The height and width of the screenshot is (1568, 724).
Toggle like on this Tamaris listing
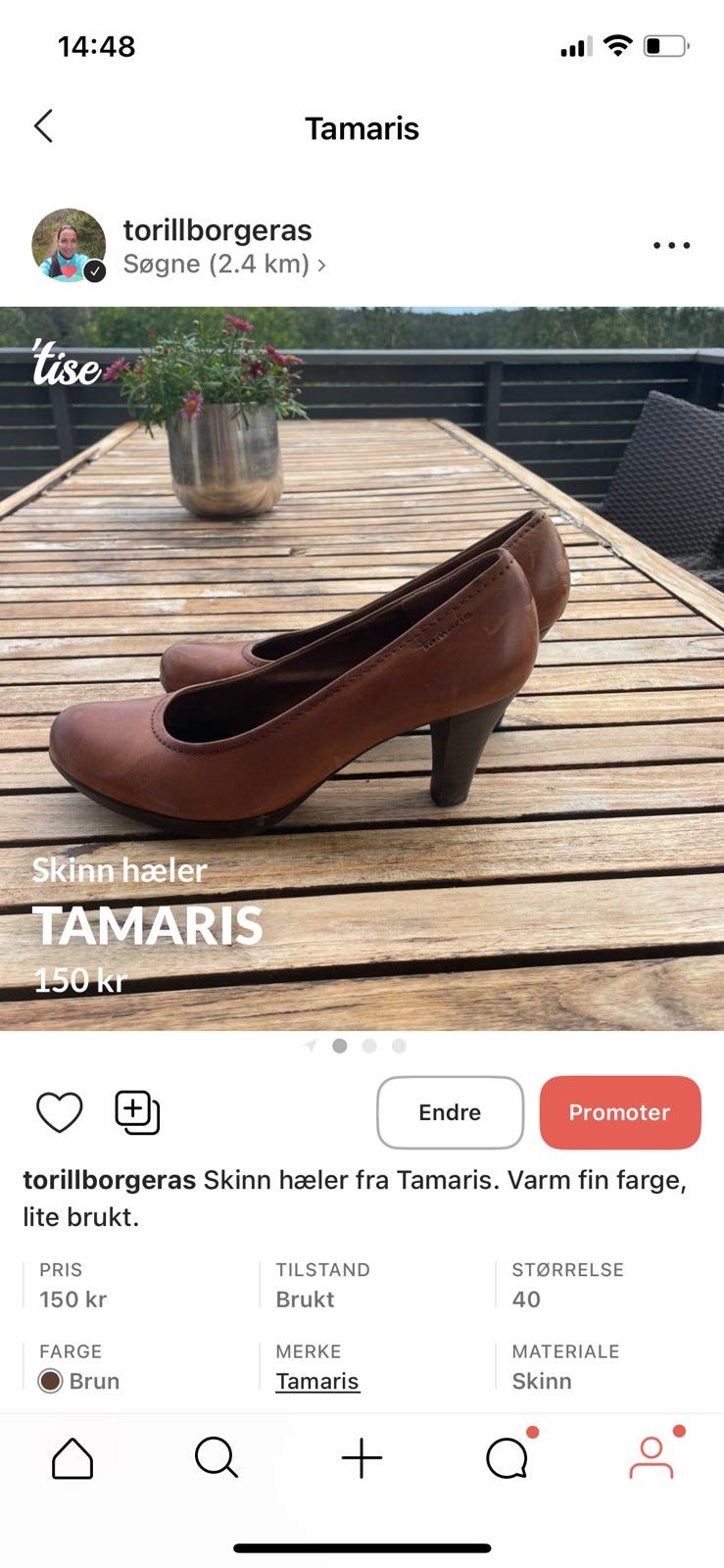coord(59,1112)
